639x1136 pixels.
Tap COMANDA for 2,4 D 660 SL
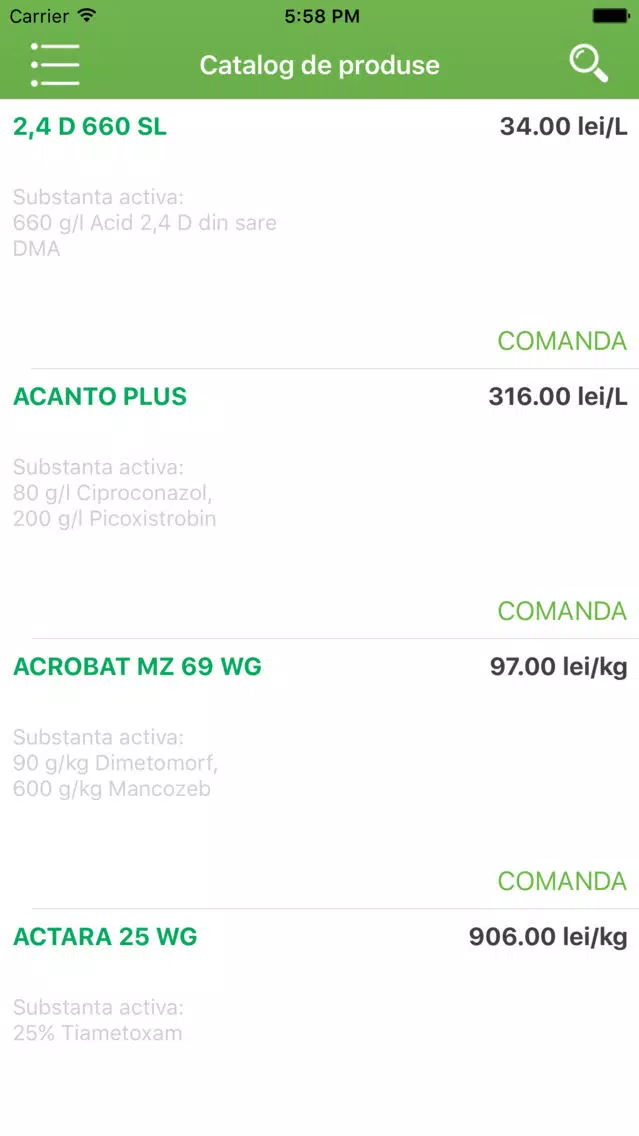561,341
